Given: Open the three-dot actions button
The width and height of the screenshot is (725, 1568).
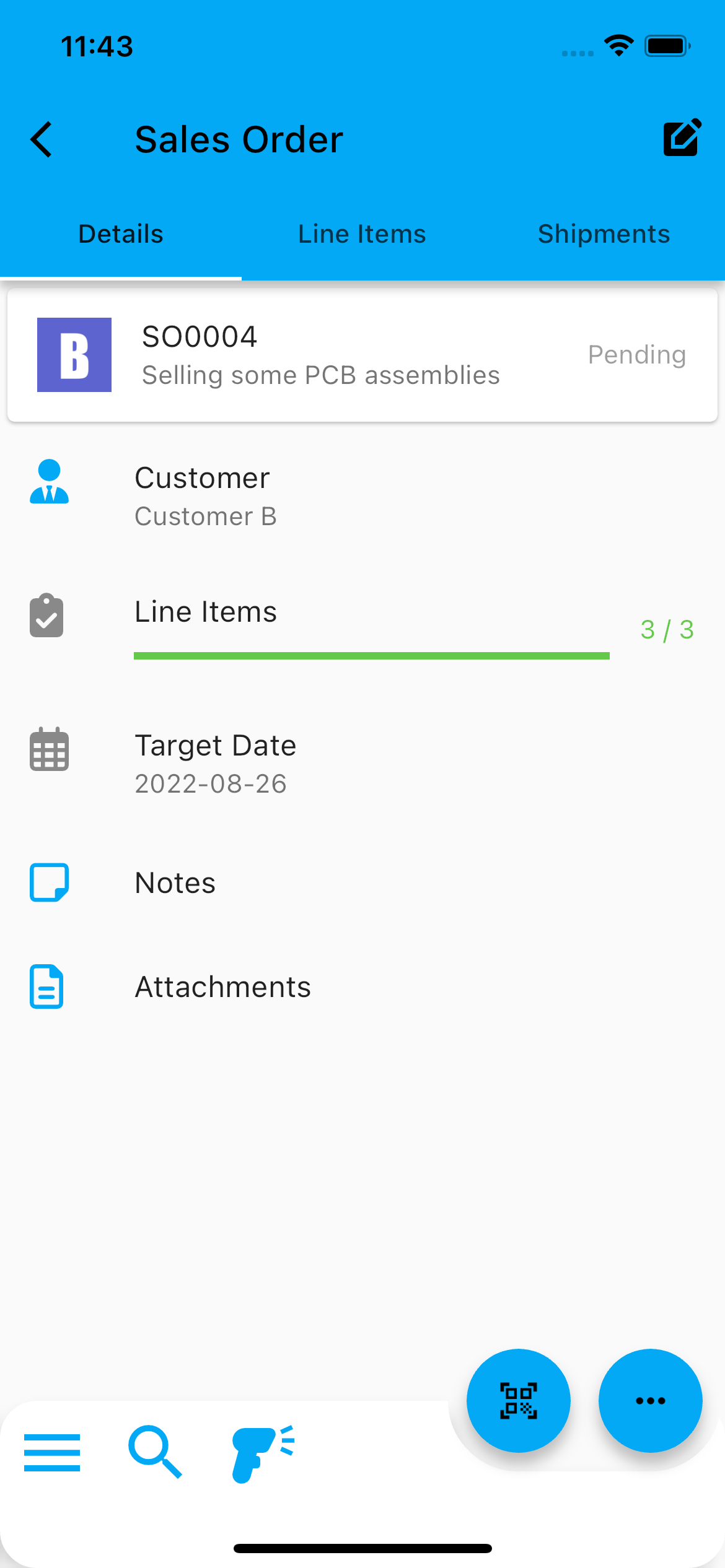Looking at the screenshot, I should tap(650, 1401).
